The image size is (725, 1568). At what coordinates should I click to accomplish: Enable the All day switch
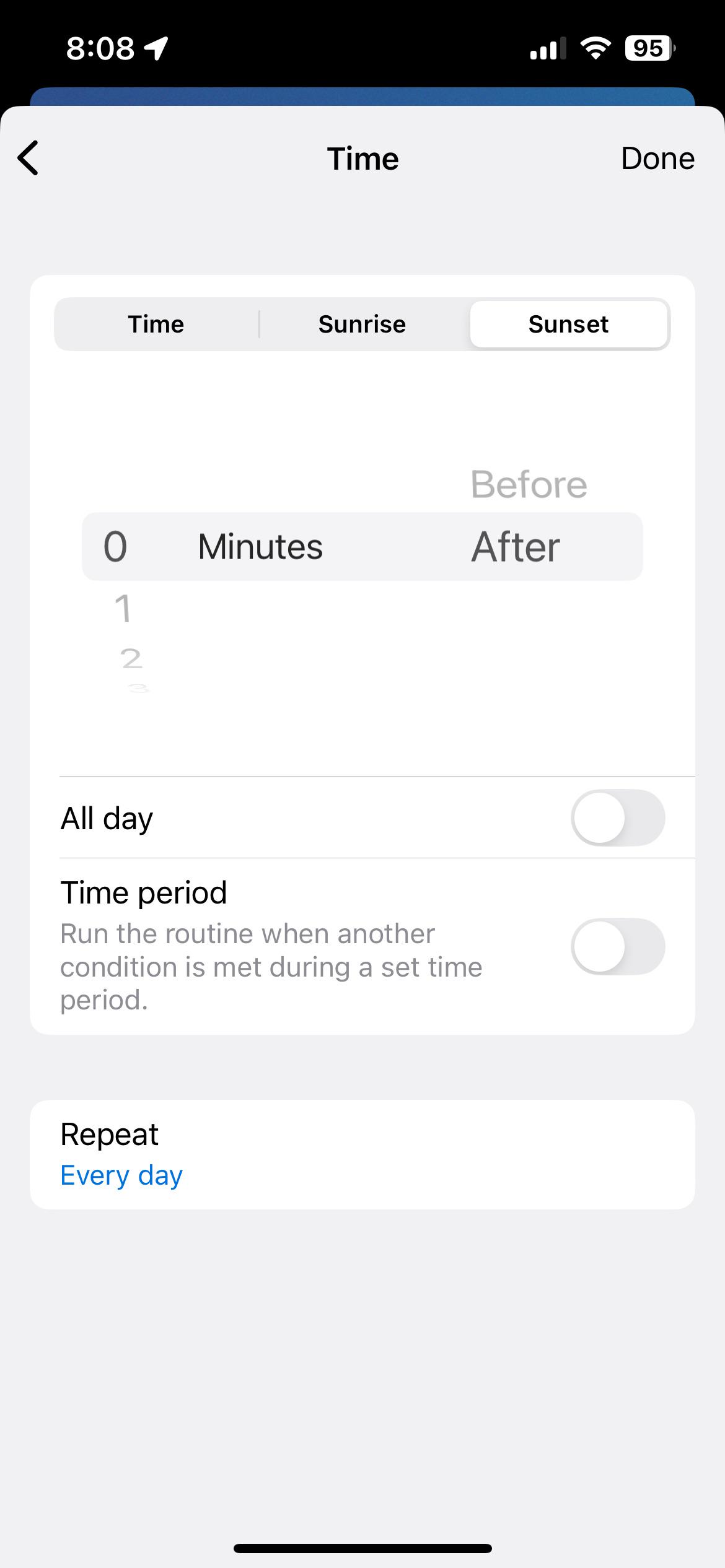pyautogui.click(x=618, y=817)
